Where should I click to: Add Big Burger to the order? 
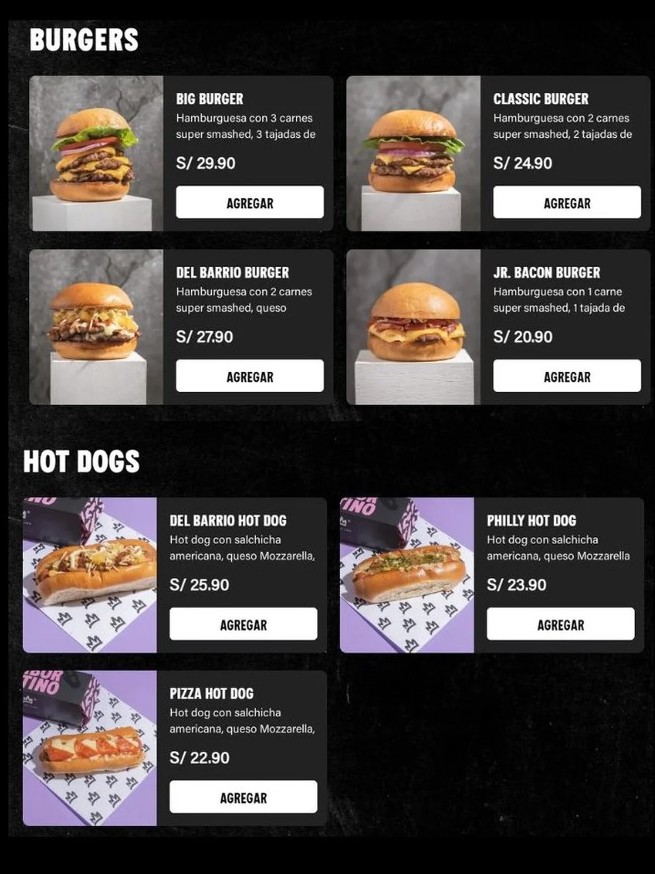pyautogui.click(x=250, y=202)
